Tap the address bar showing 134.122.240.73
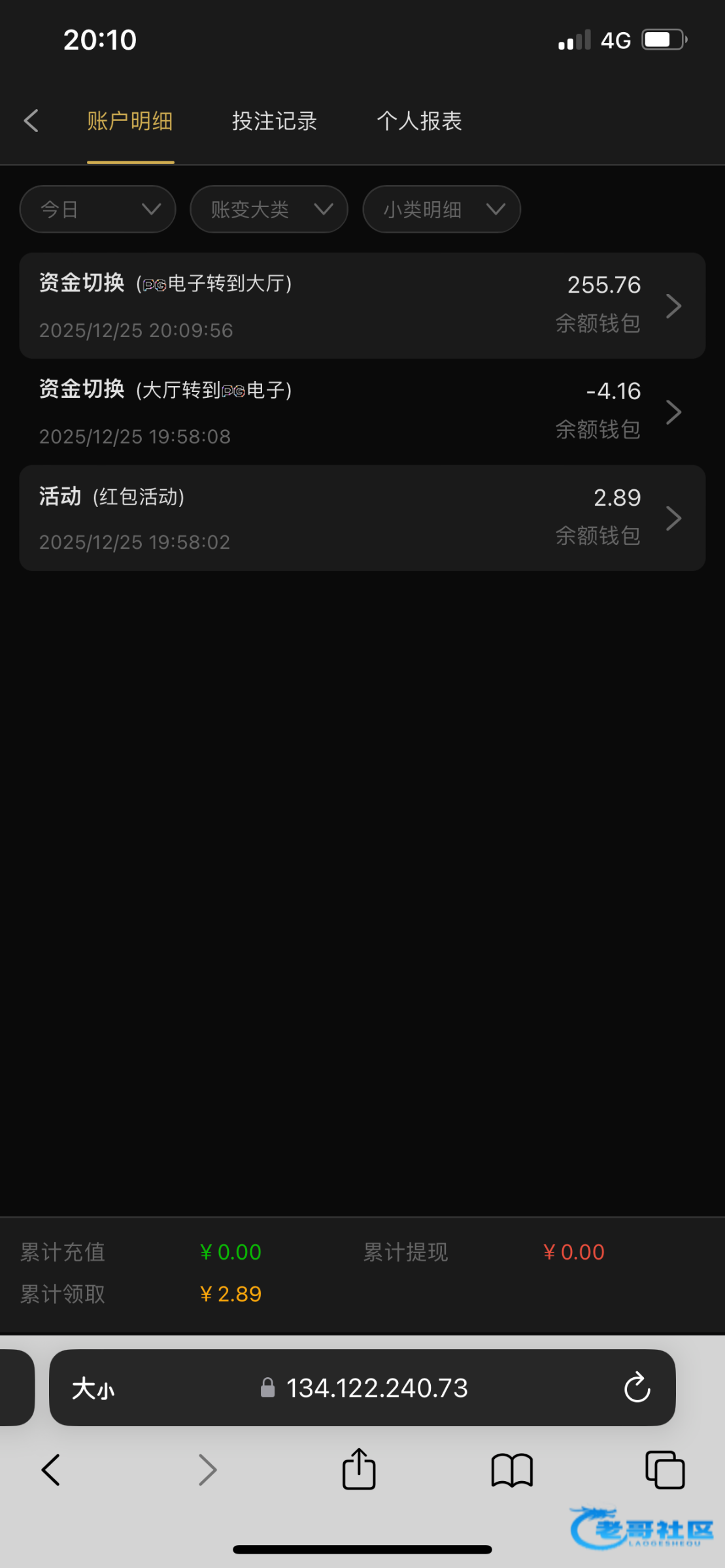 point(377,1388)
